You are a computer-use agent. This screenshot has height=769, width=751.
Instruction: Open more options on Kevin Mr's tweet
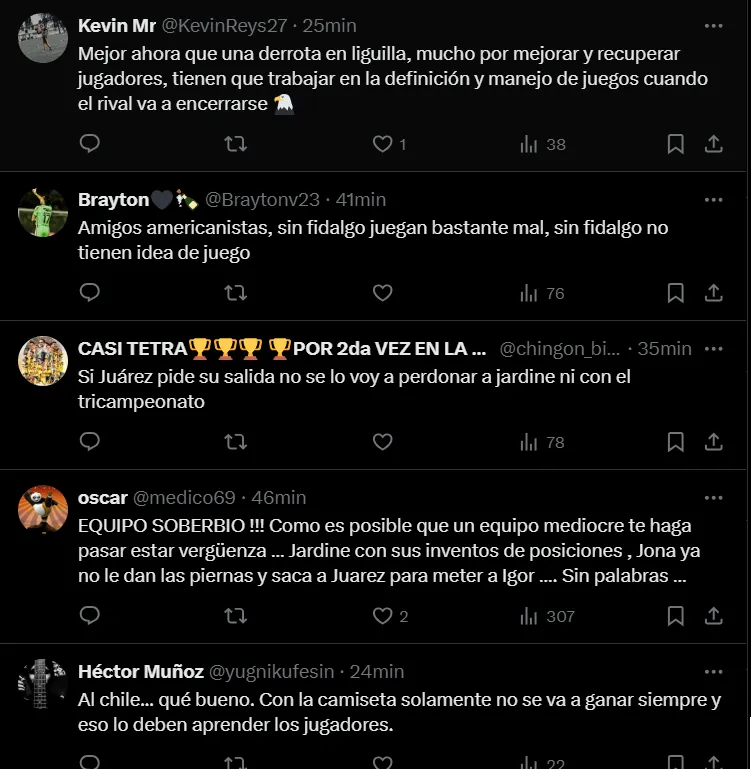713,25
